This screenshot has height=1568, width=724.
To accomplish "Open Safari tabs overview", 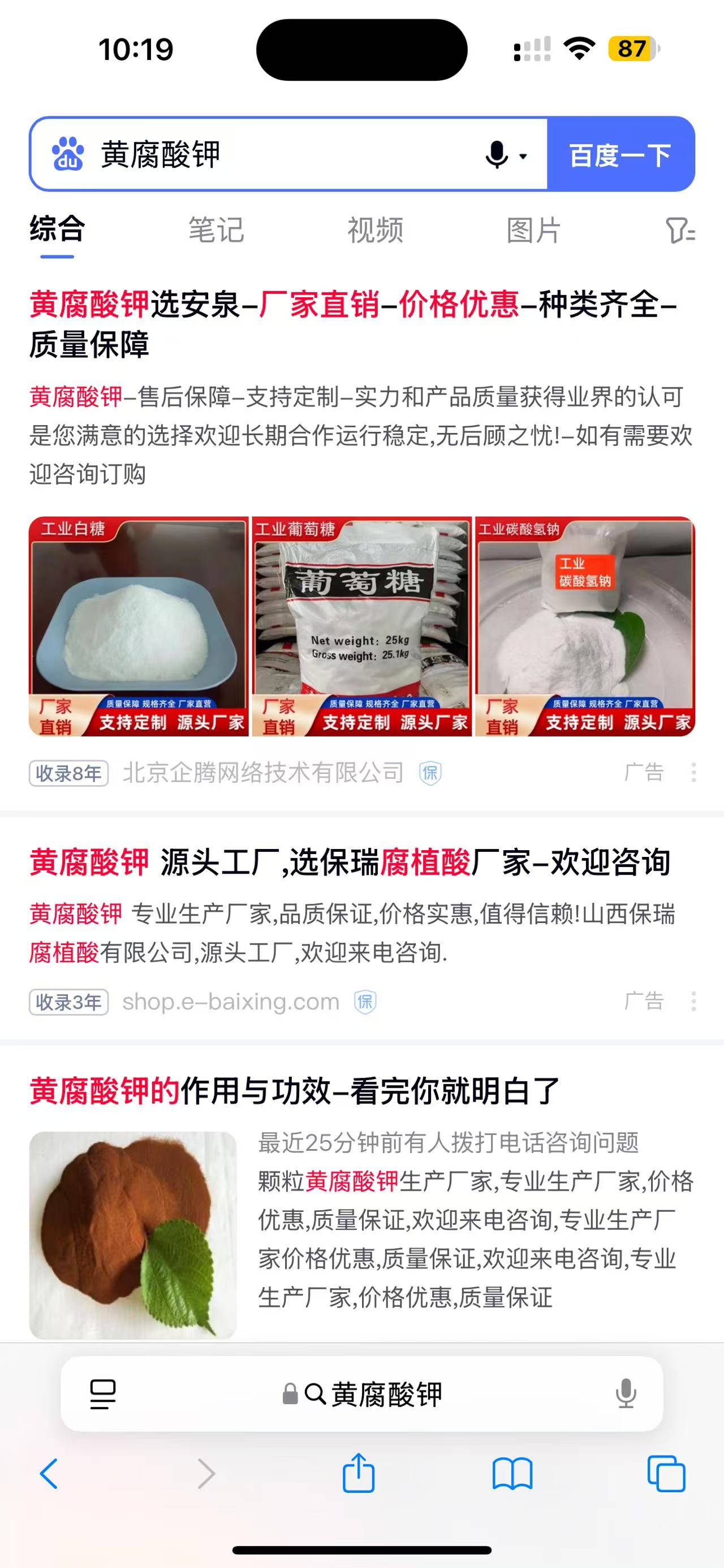I will tap(666, 1474).
